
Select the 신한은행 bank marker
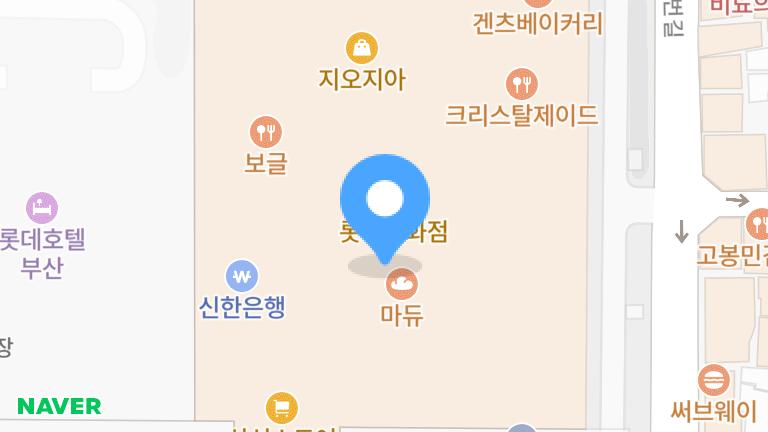pyautogui.click(x=241, y=275)
